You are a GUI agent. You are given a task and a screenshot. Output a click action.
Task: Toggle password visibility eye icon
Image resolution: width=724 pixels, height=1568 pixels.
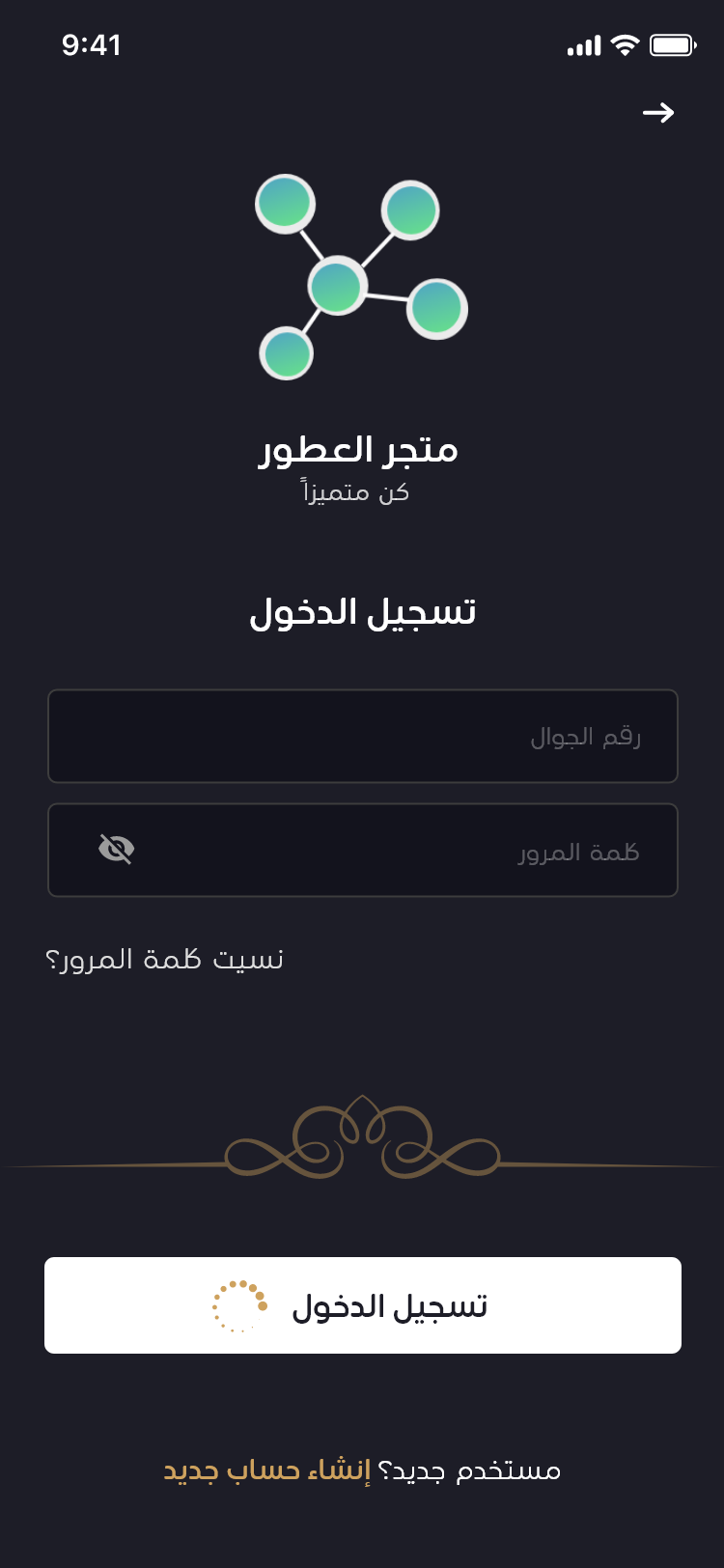coord(117,850)
